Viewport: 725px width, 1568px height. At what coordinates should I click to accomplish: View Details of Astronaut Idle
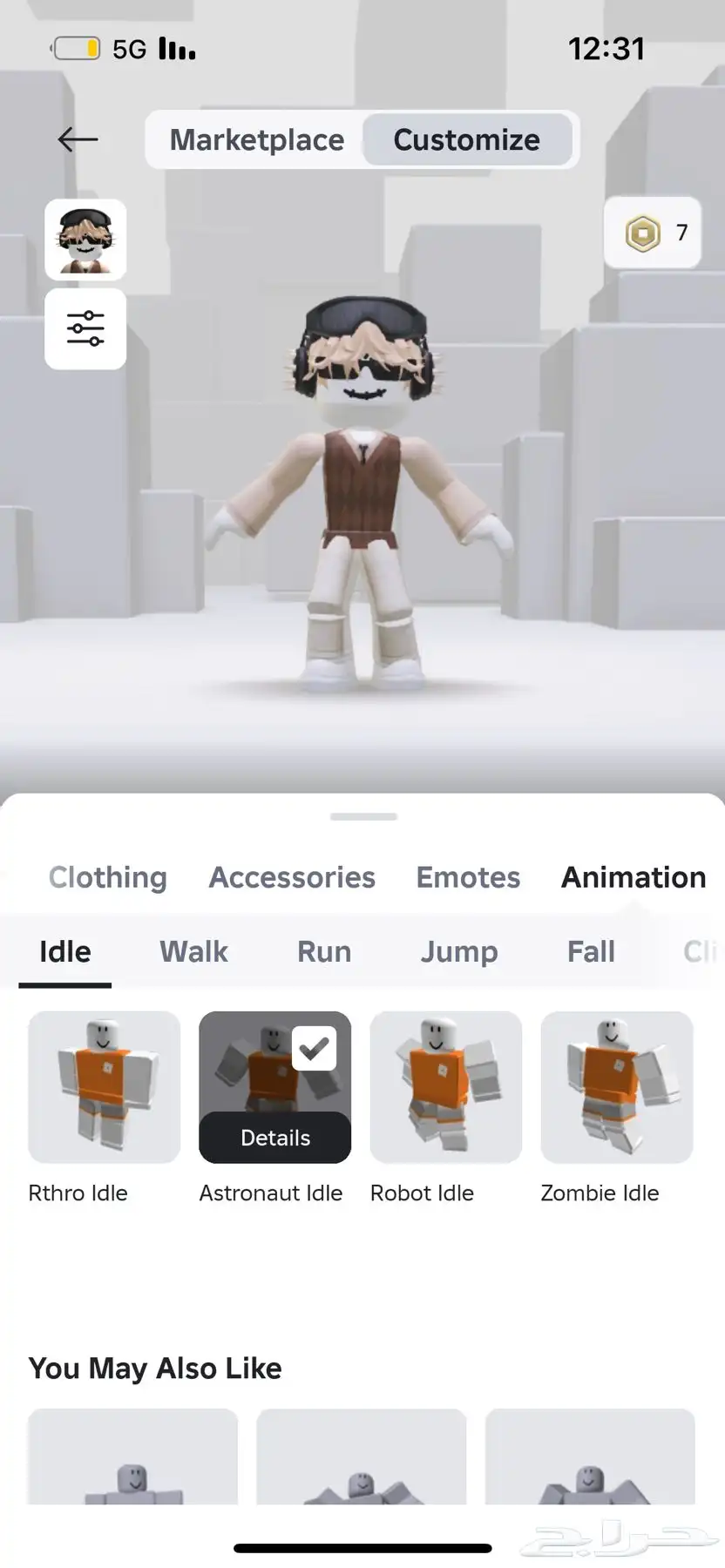[274, 1138]
